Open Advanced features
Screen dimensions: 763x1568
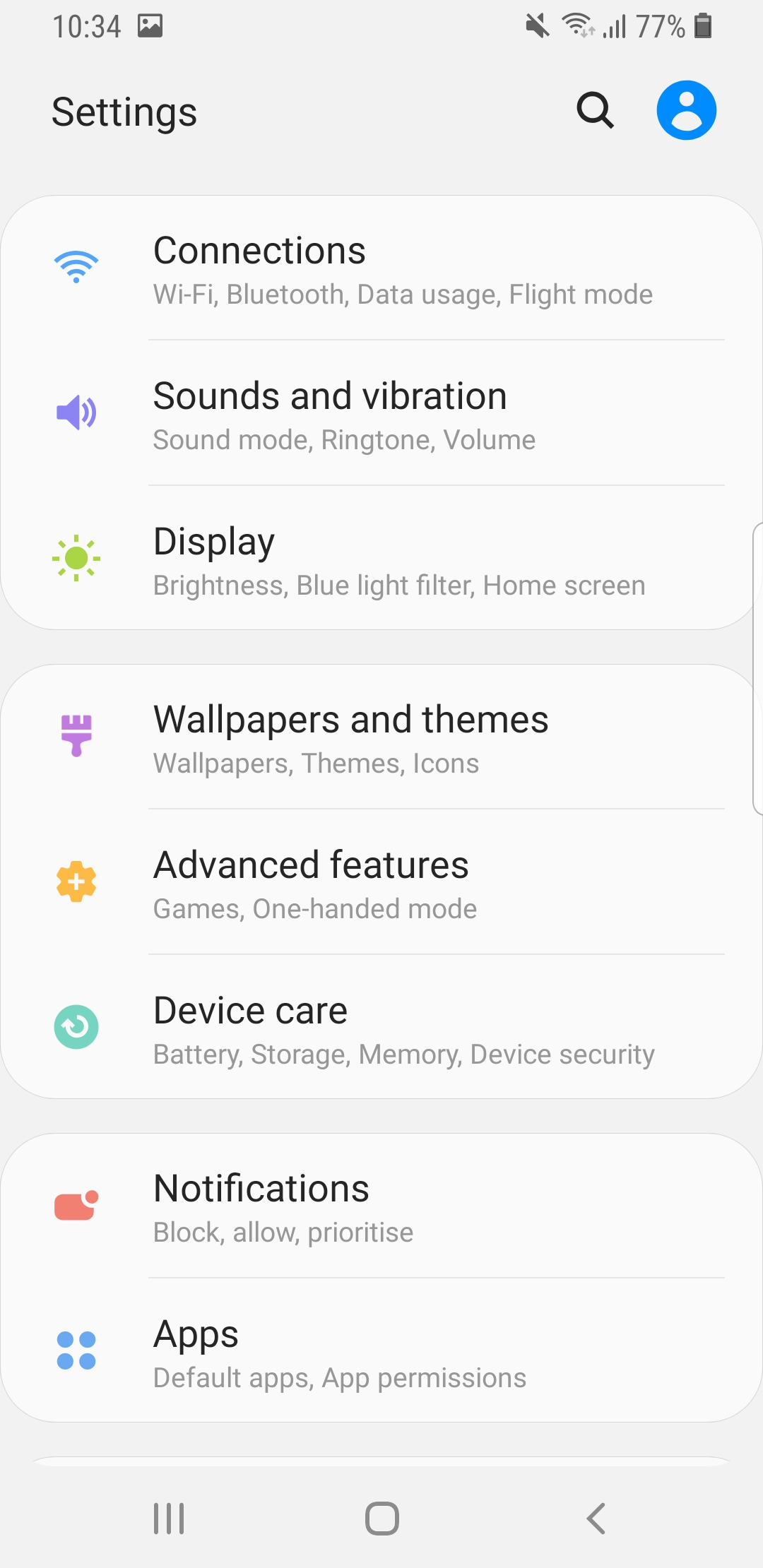click(x=381, y=884)
